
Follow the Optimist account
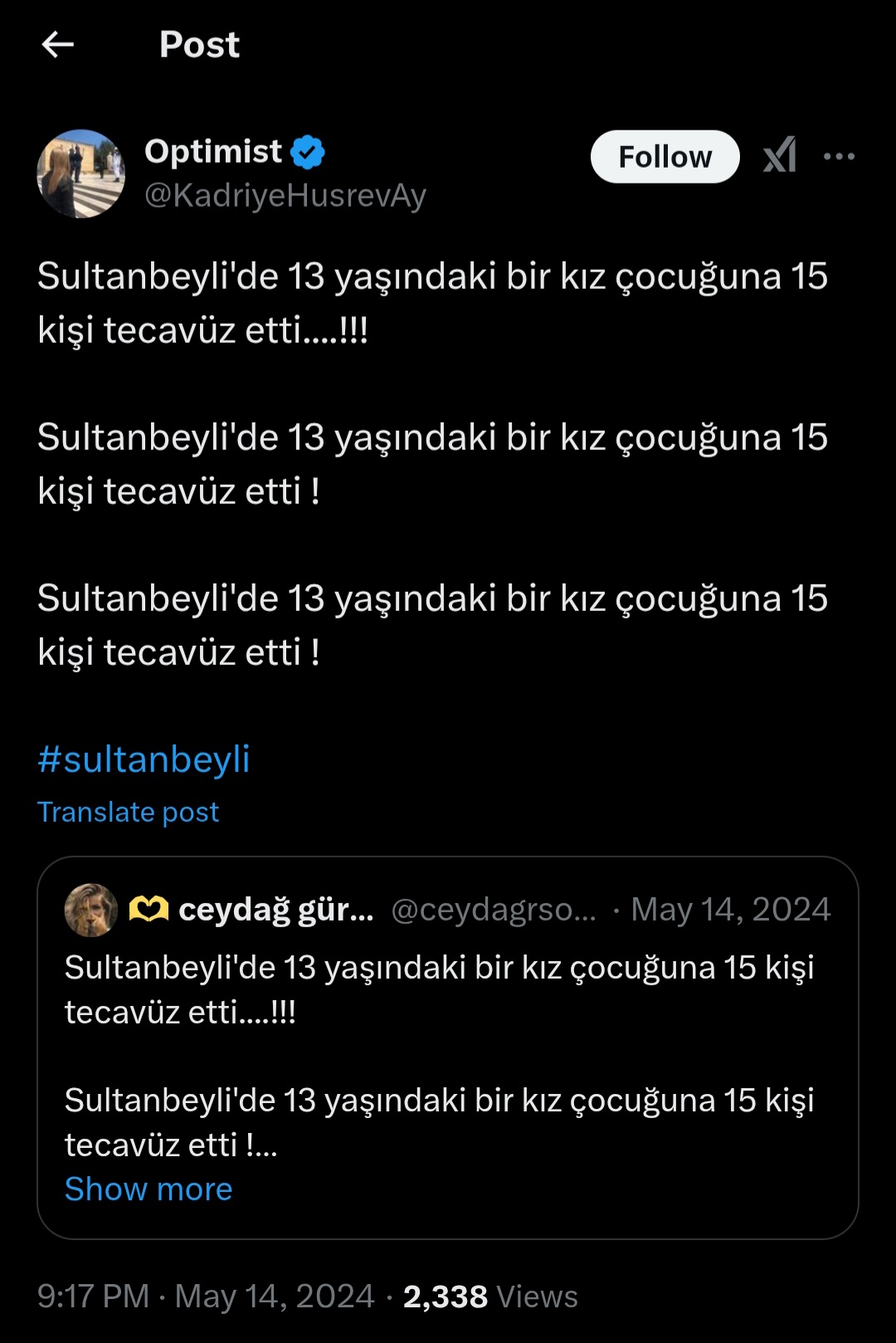point(665,157)
